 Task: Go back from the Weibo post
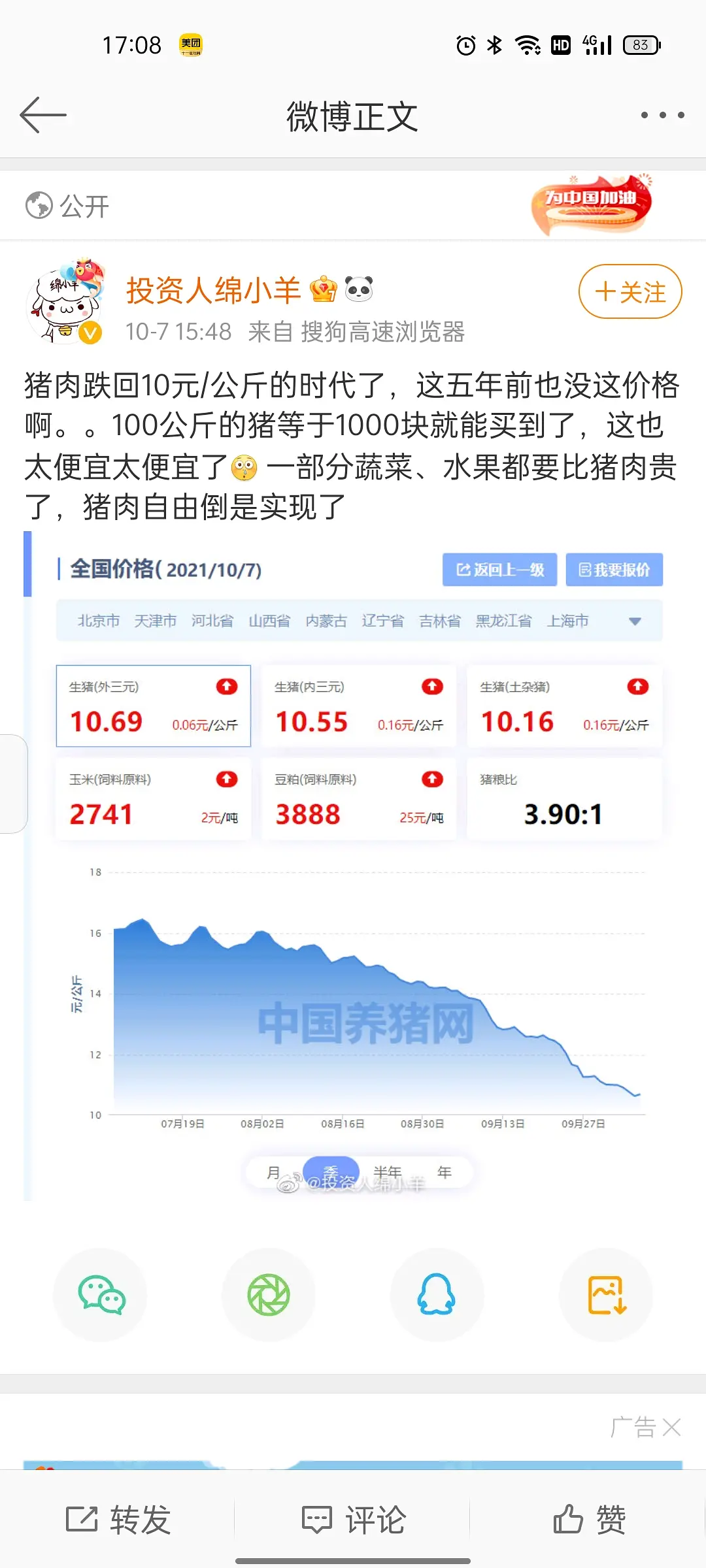(43, 115)
